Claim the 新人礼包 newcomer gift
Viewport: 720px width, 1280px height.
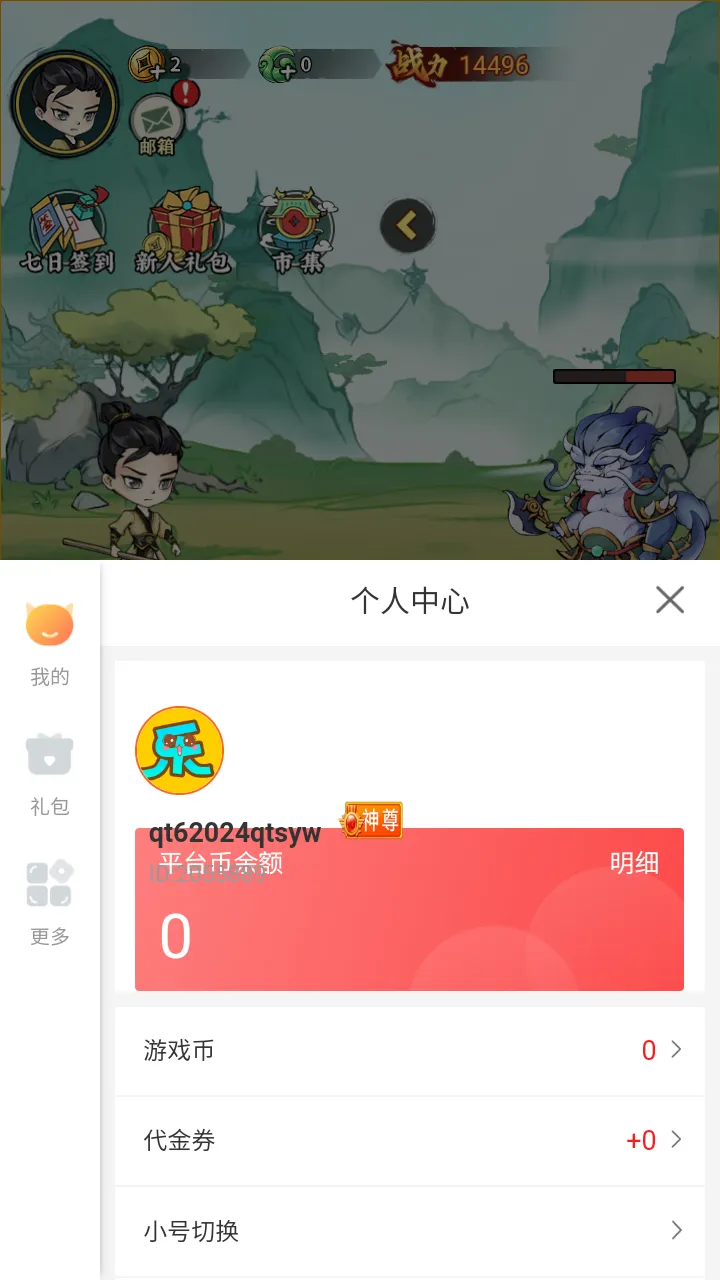183,225
